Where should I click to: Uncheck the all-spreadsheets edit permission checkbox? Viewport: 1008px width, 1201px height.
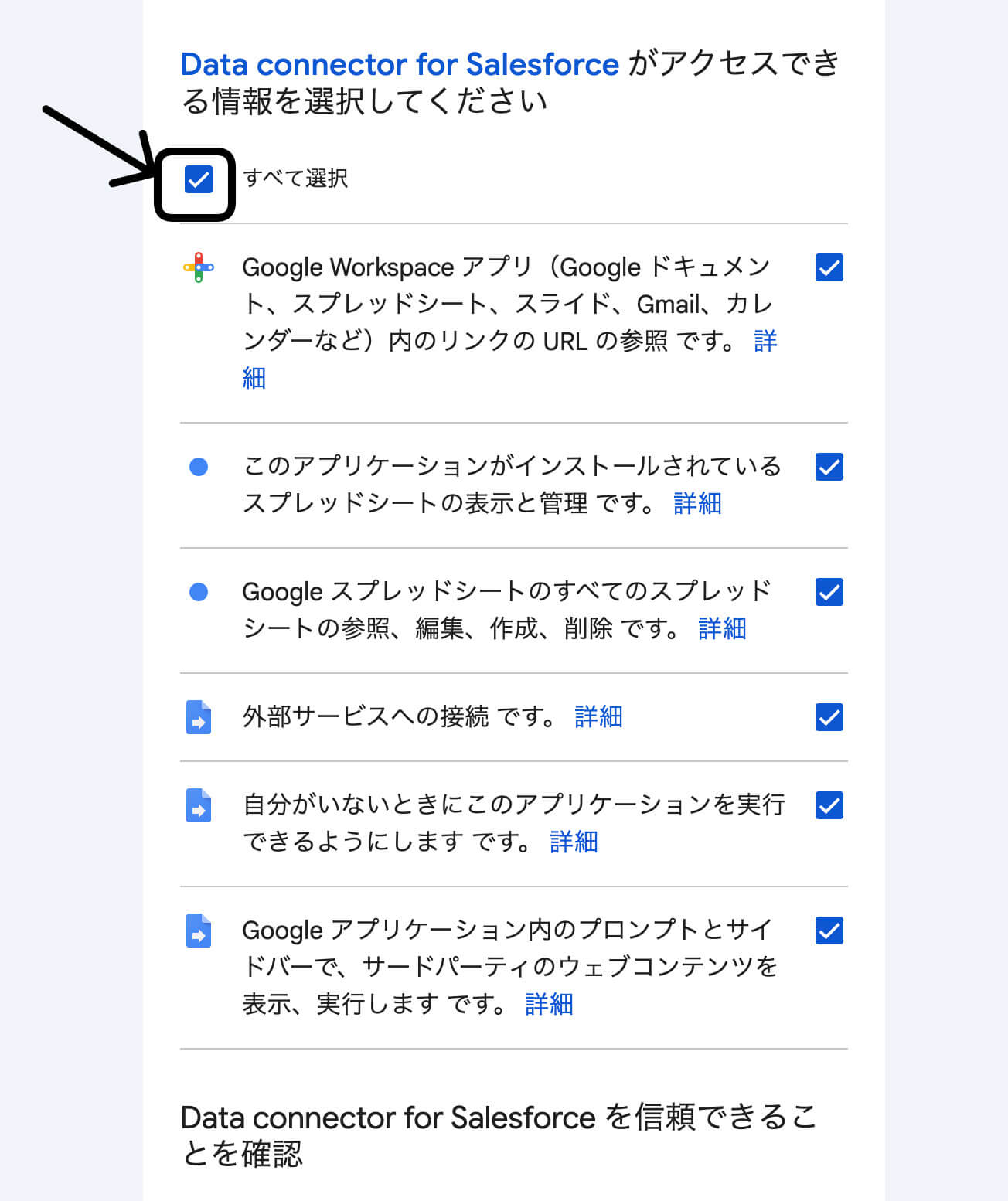(829, 591)
